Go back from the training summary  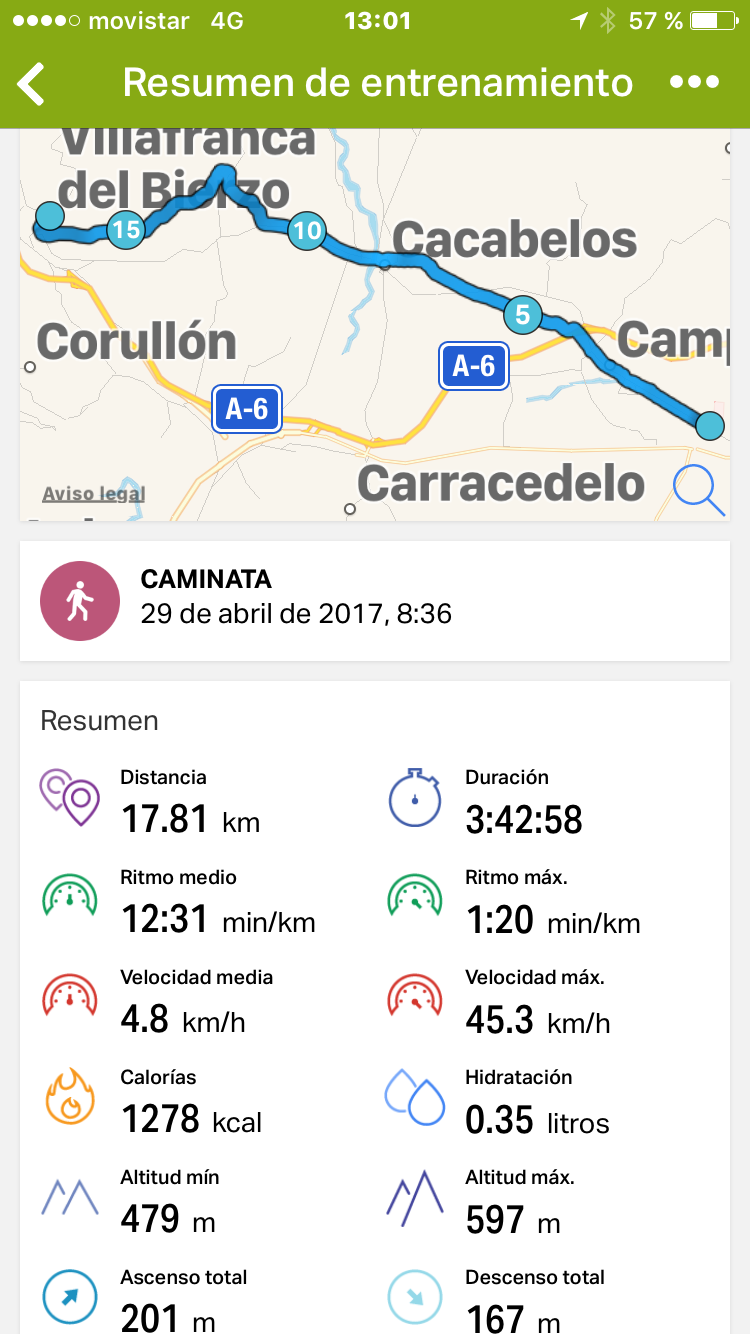click(x=32, y=83)
